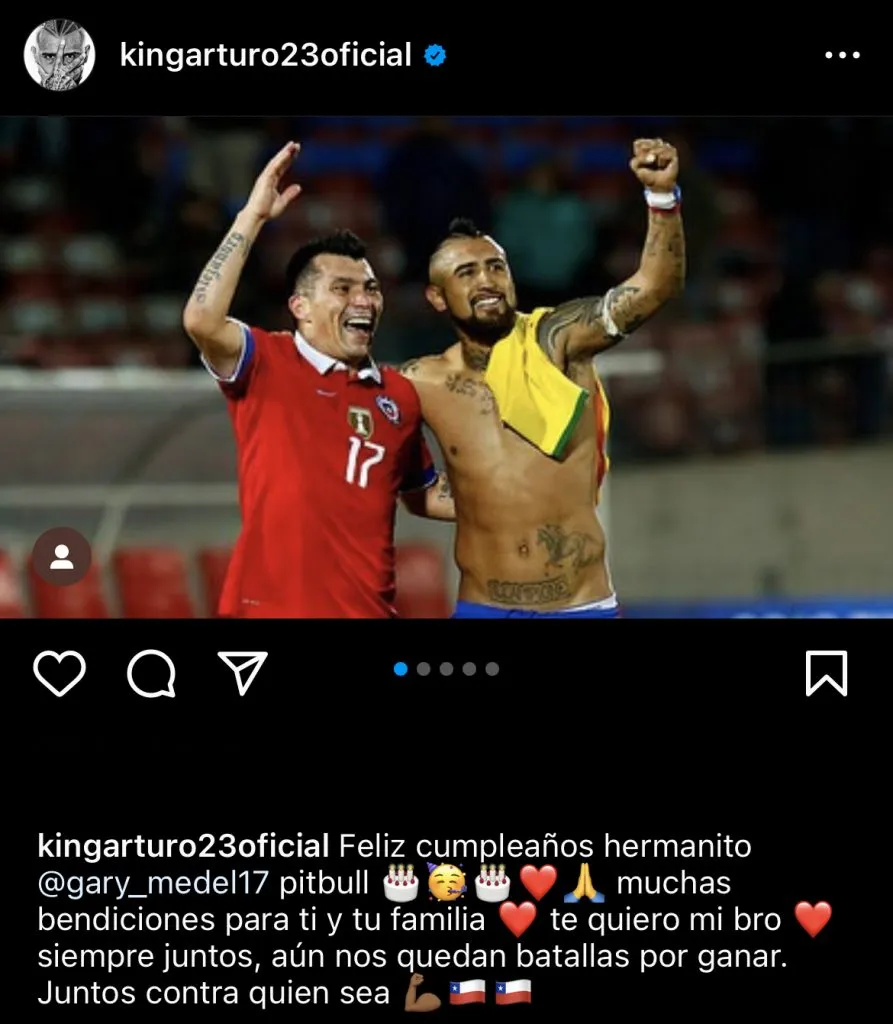Click the celebration photo of Vidal and Medel
The width and height of the screenshot is (893, 1024).
pos(446,360)
